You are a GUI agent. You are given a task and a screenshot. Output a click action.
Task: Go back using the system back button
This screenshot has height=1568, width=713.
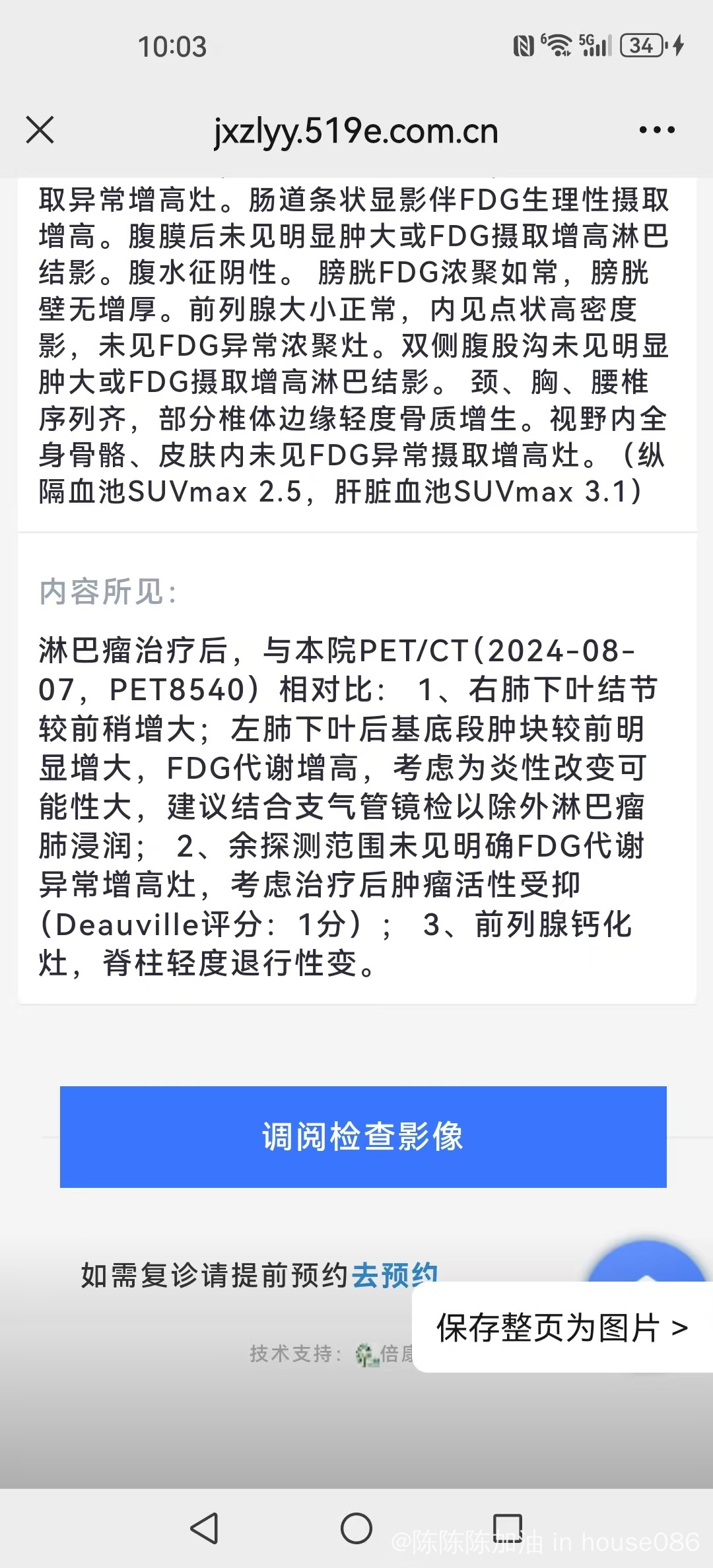tap(205, 1528)
